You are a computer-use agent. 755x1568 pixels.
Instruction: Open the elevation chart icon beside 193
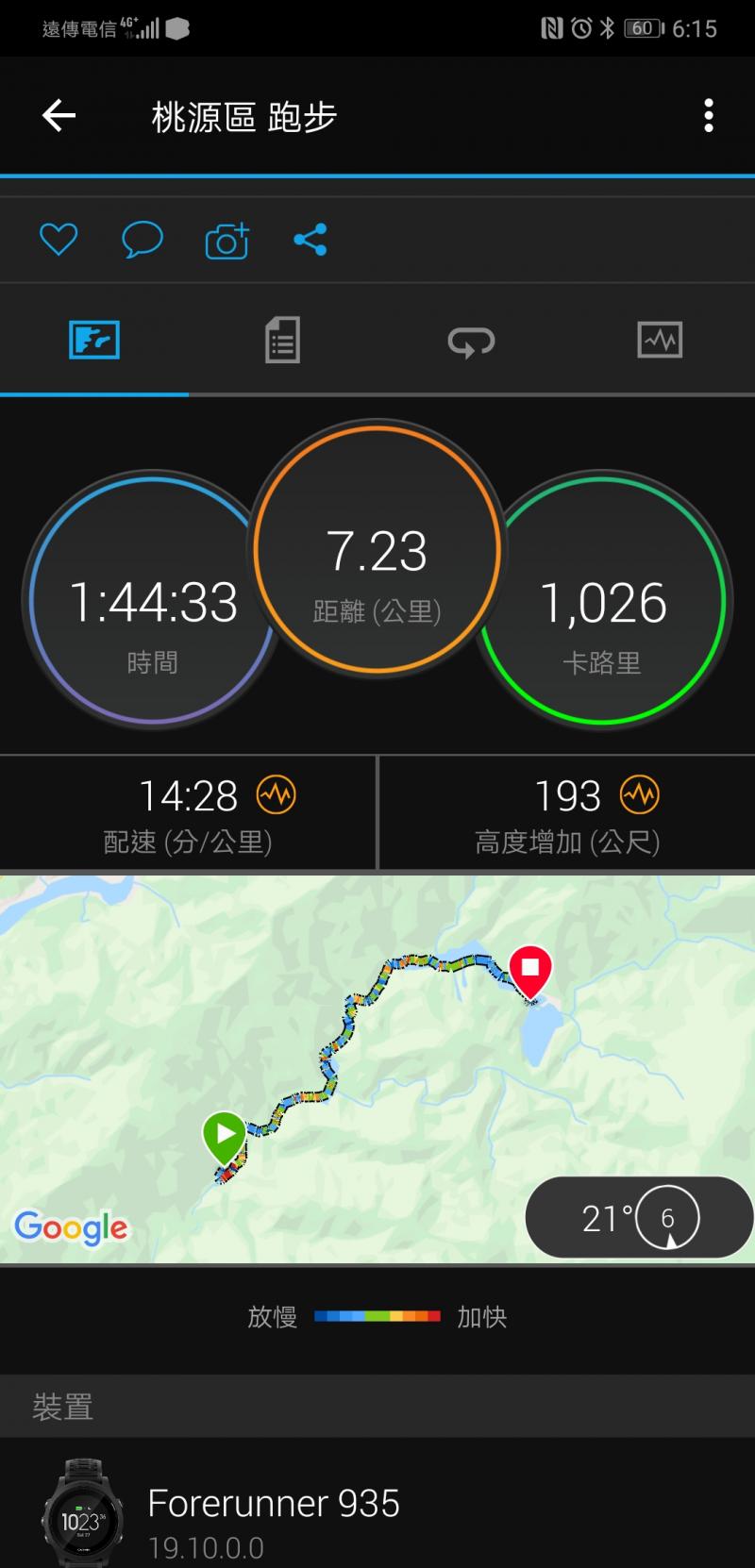coord(640,795)
